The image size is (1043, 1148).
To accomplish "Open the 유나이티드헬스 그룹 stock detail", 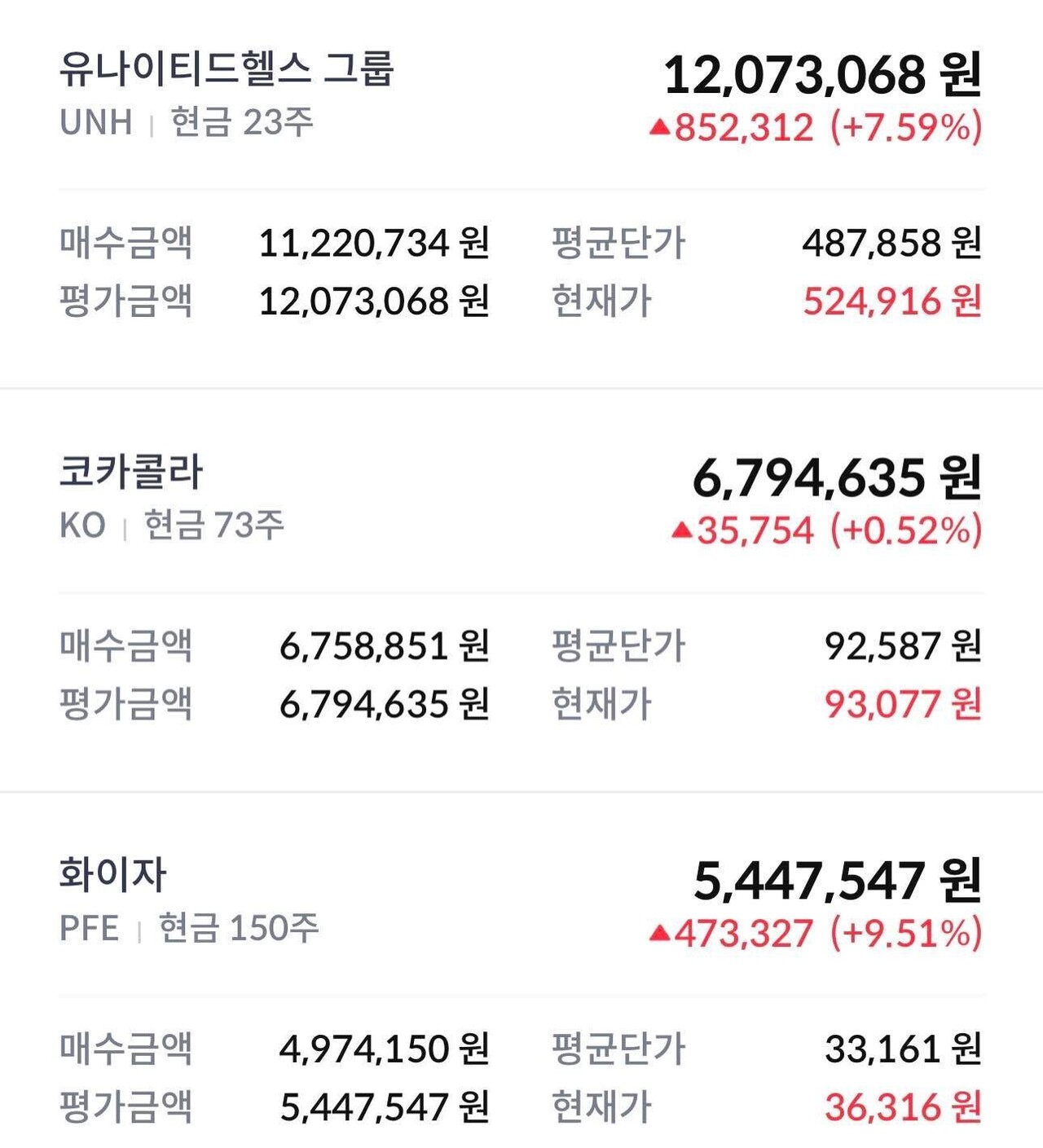I will tap(228, 72).
